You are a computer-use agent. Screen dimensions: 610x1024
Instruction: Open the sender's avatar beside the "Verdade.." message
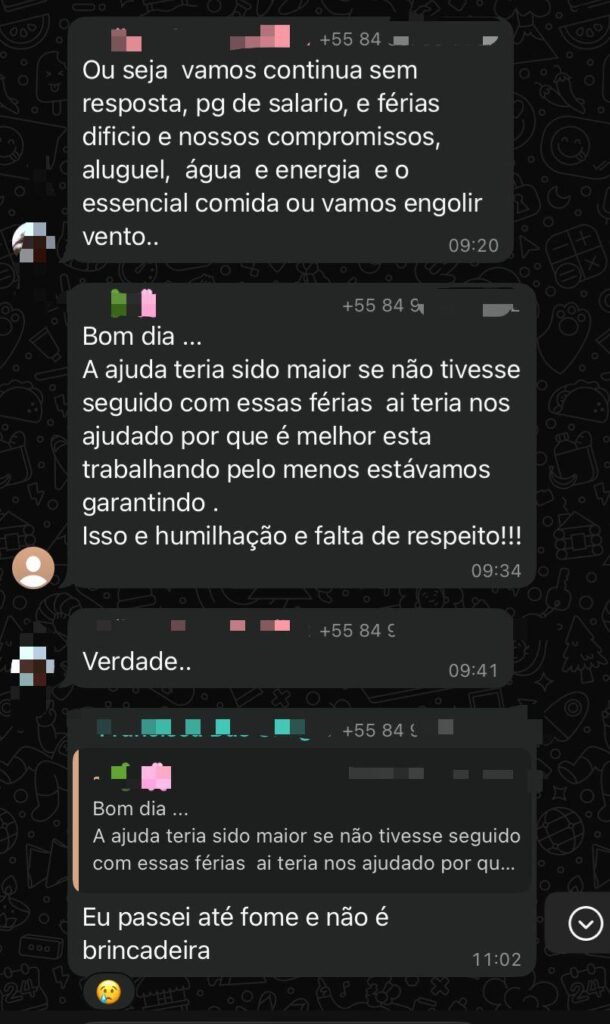pos(33,664)
